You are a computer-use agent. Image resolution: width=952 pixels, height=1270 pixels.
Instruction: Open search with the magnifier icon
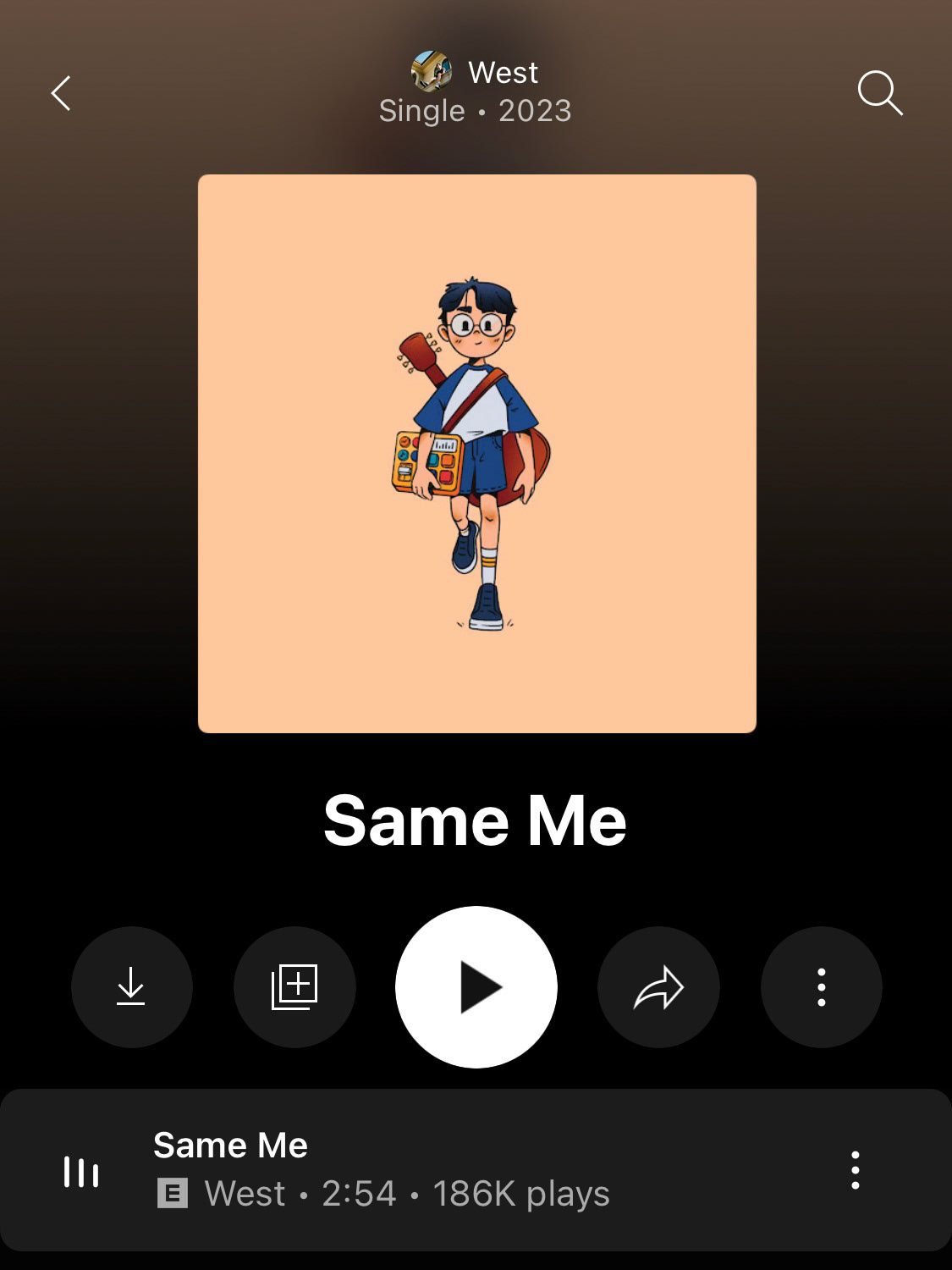[880, 92]
